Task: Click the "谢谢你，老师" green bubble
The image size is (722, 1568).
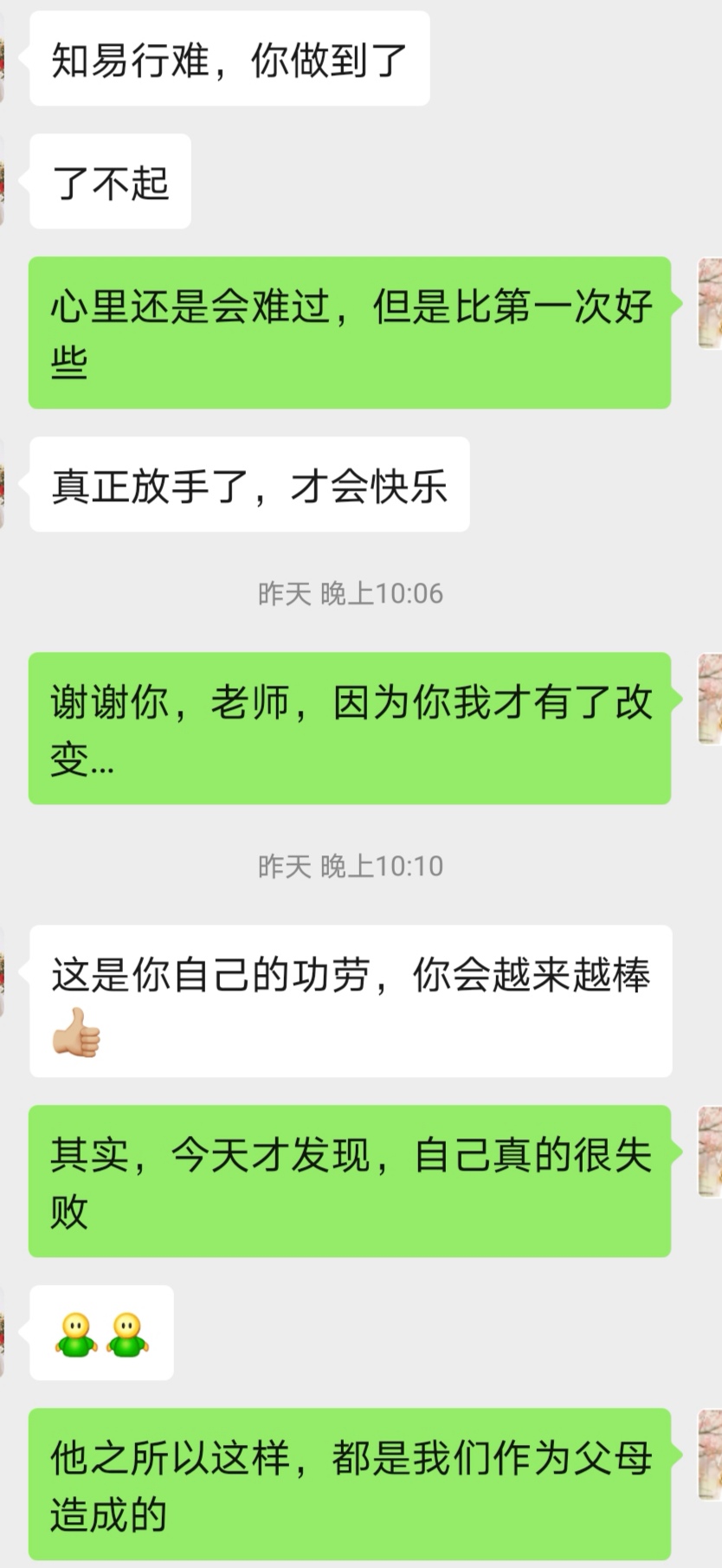Action: click(349, 727)
